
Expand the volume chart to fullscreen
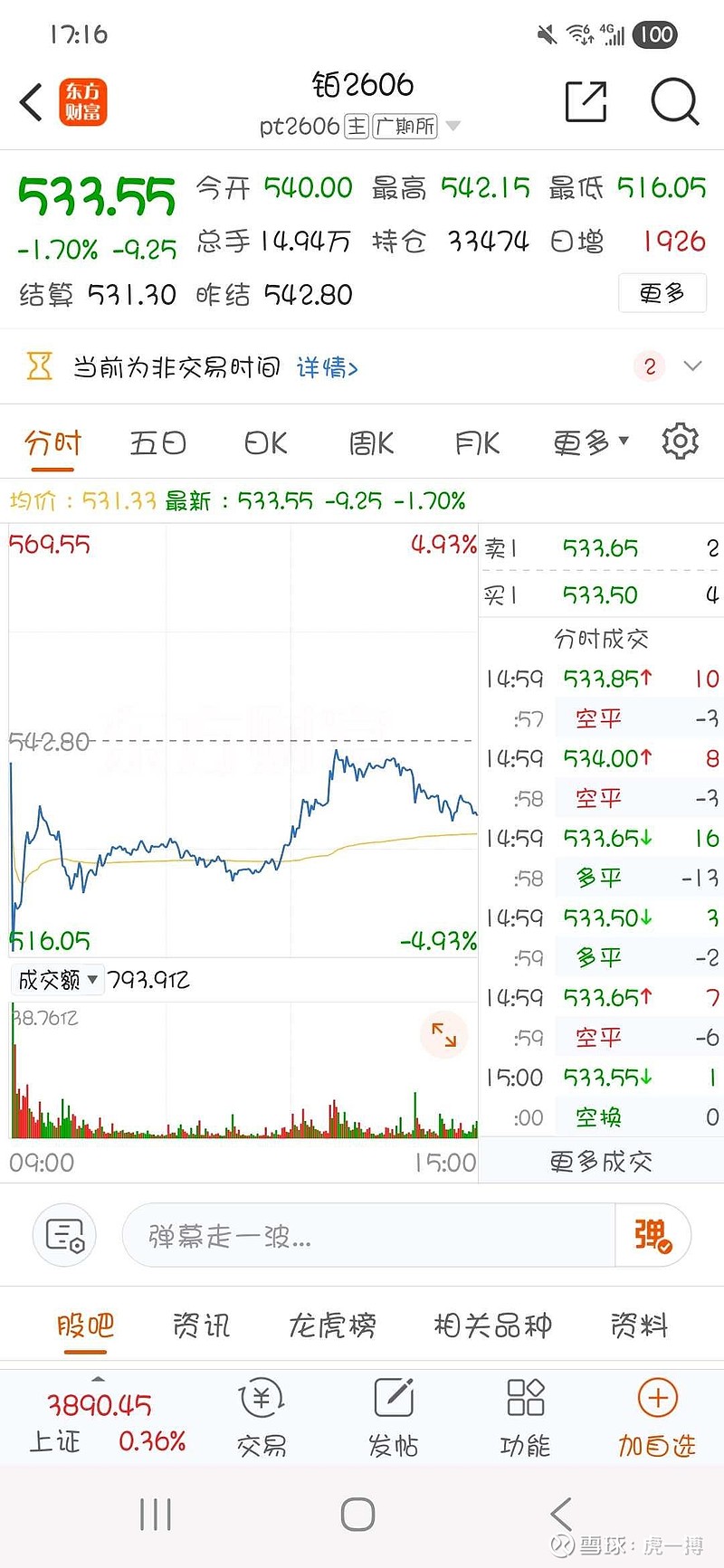(x=443, y=1035)
